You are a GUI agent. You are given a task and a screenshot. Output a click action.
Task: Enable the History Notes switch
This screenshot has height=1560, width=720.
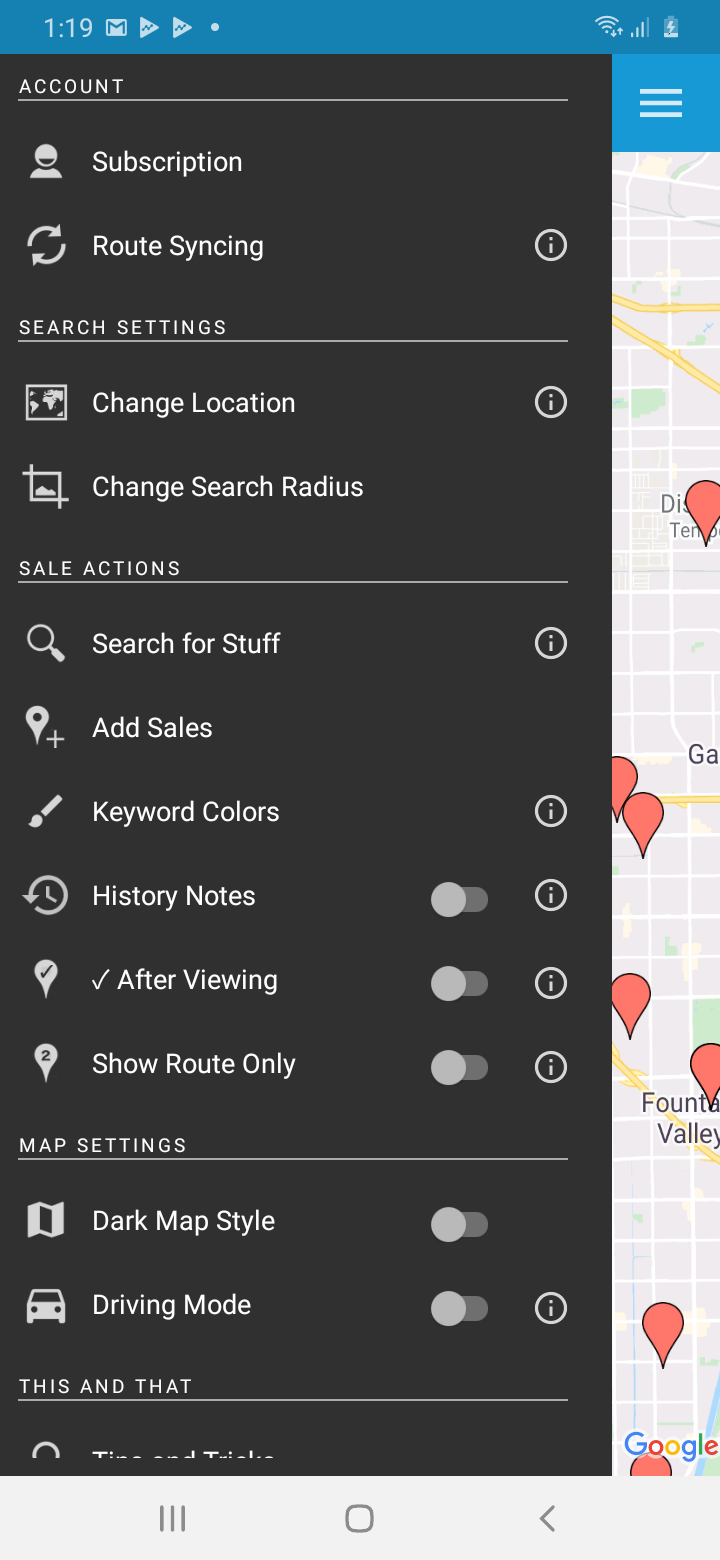[459, 900]
